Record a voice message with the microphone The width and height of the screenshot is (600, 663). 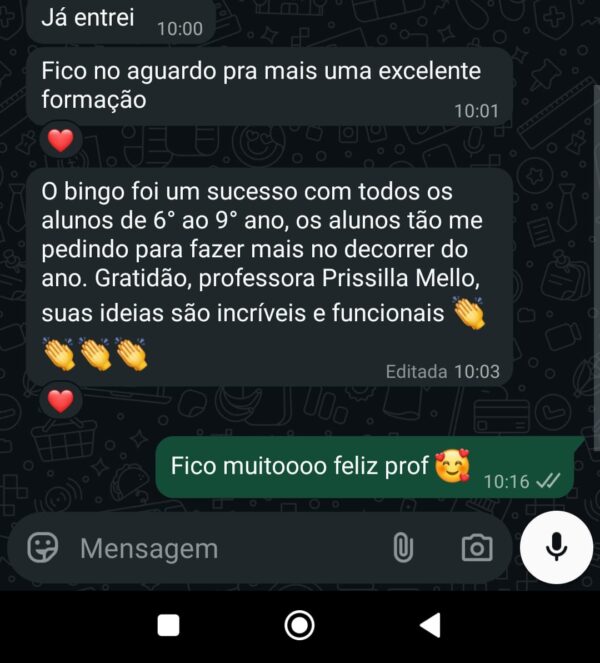(556, 548)
